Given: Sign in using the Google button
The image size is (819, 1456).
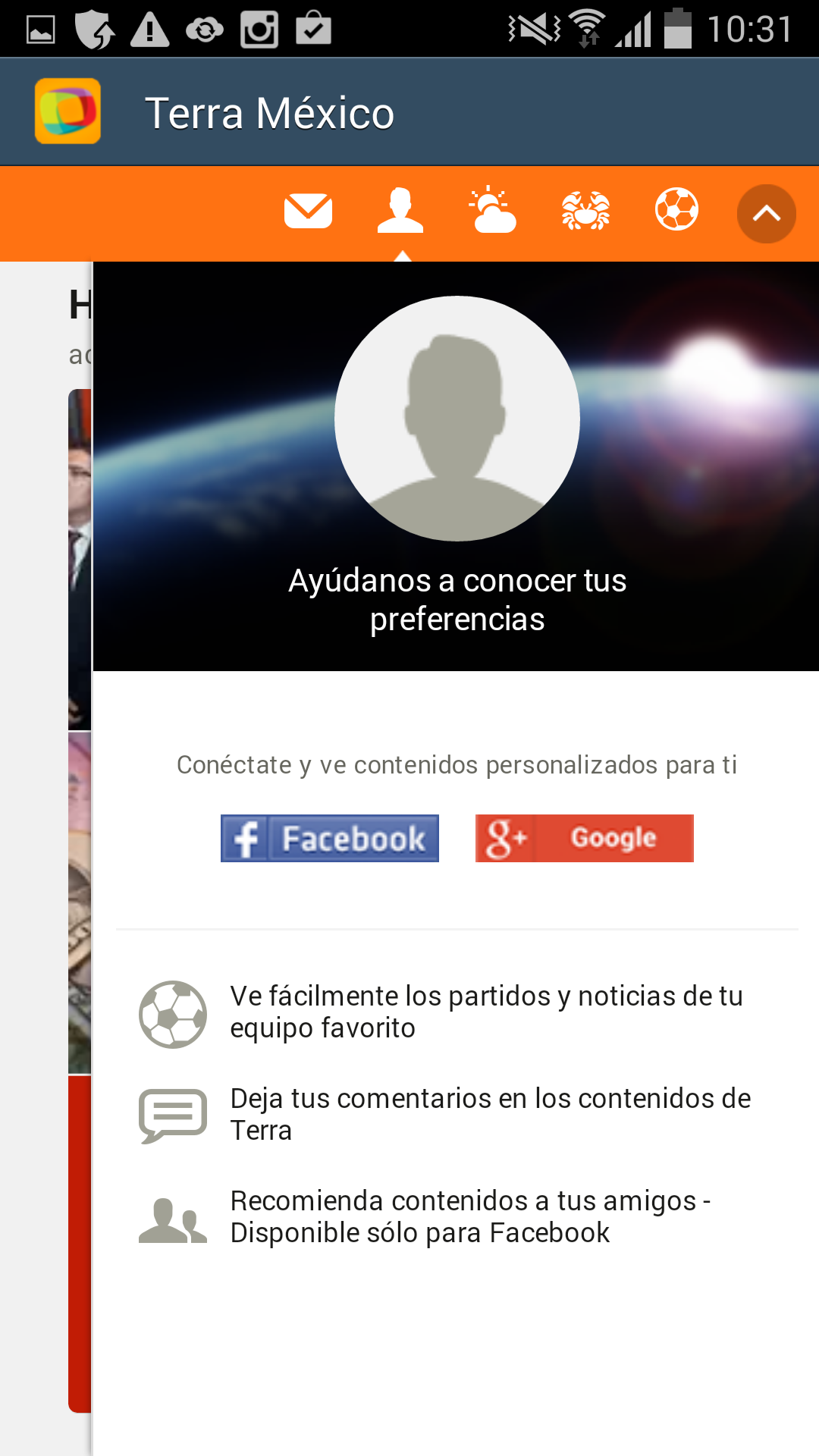Looking at the screenshot, I should click(x=585, y=839).
